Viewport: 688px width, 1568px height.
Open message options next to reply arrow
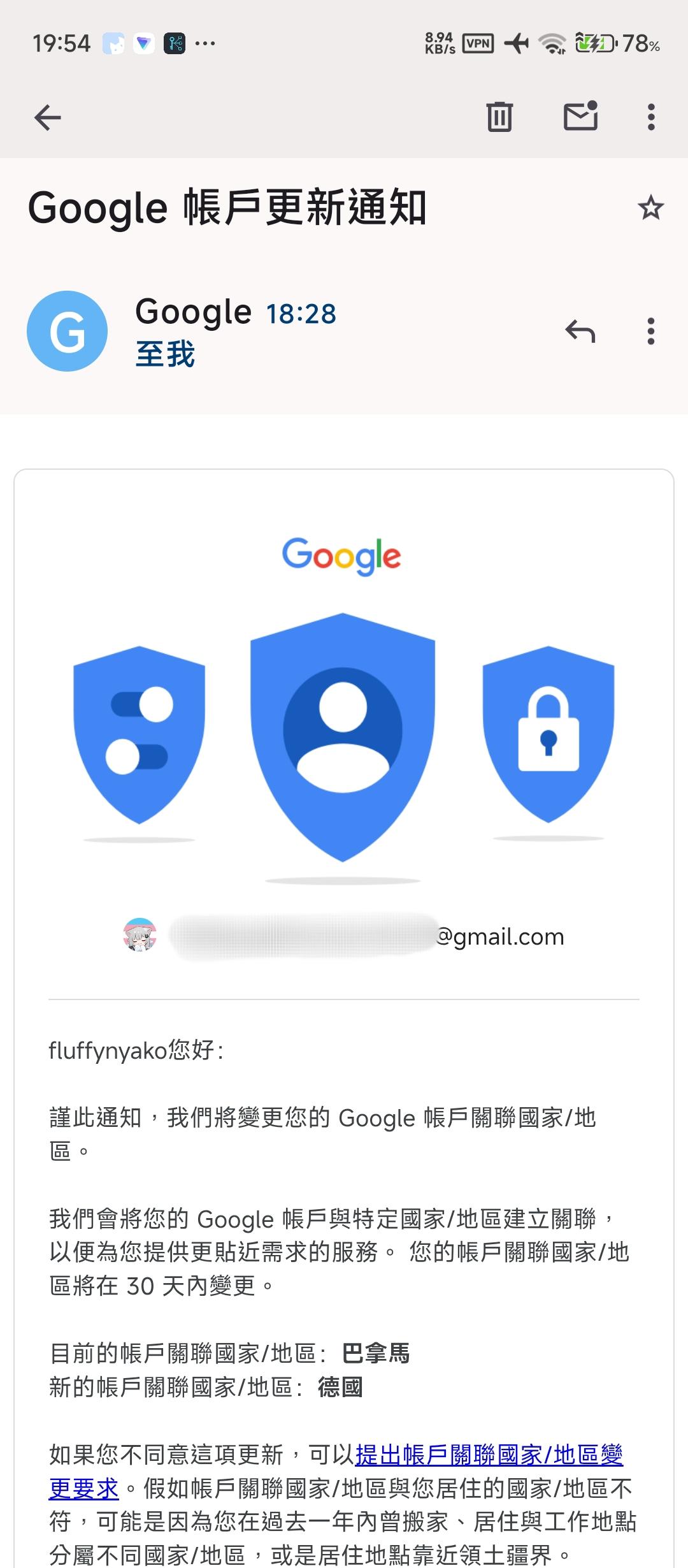coord(650,331)
